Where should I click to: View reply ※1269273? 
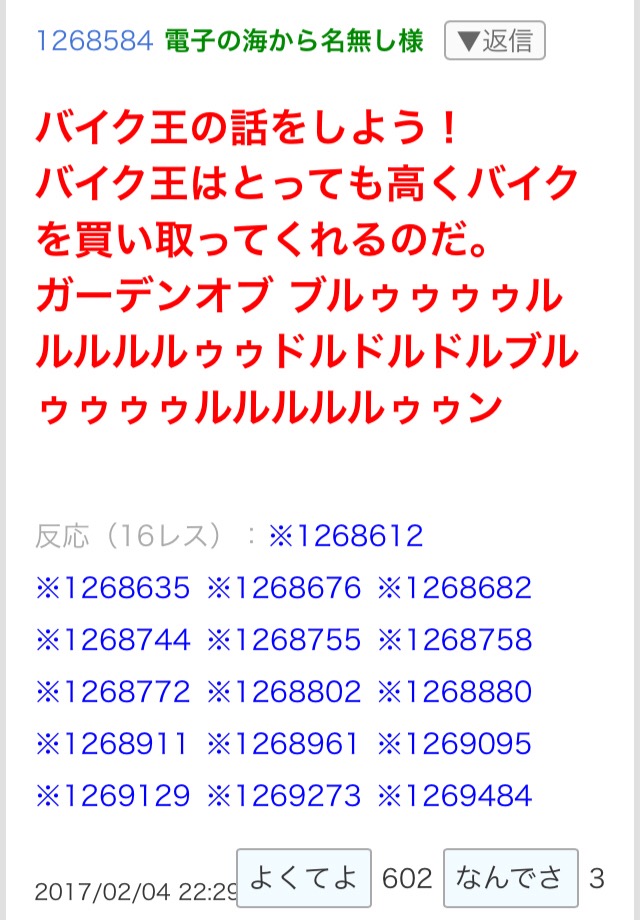coord(283,796)
